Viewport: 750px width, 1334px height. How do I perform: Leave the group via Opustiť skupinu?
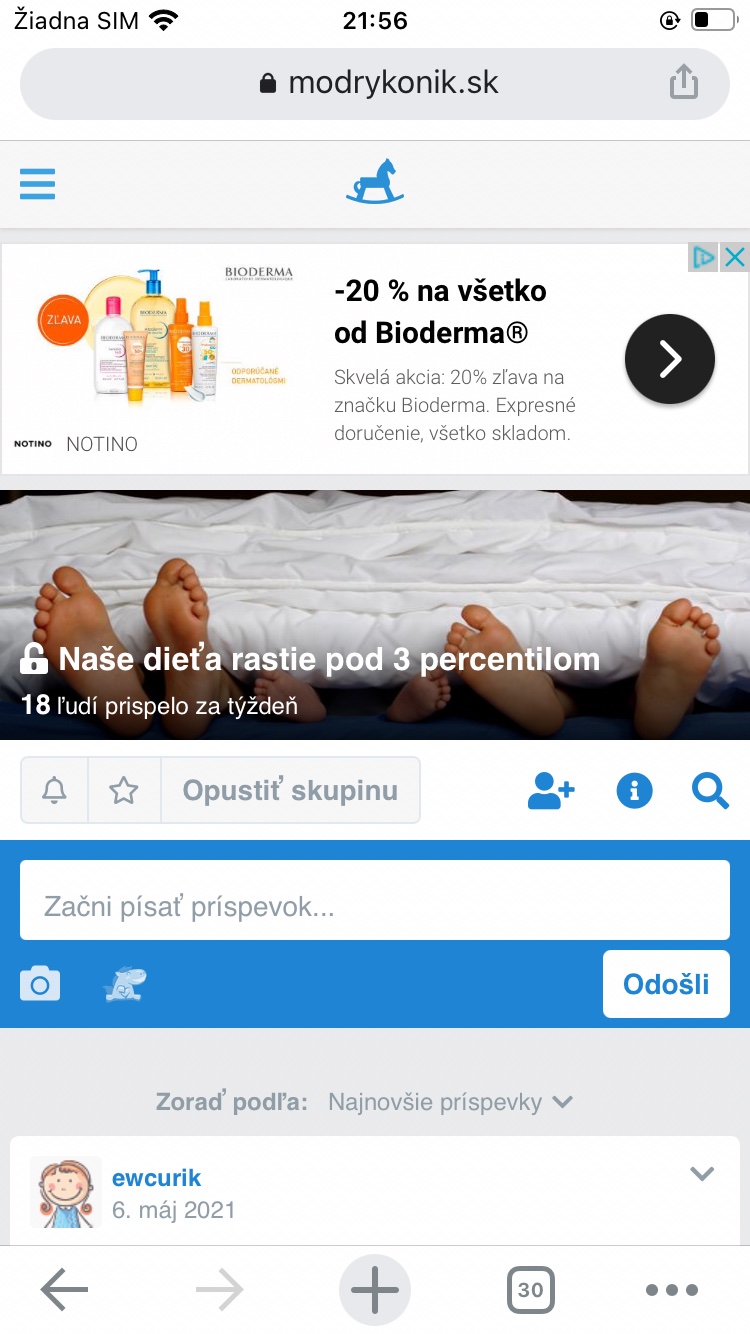[290, 791]
